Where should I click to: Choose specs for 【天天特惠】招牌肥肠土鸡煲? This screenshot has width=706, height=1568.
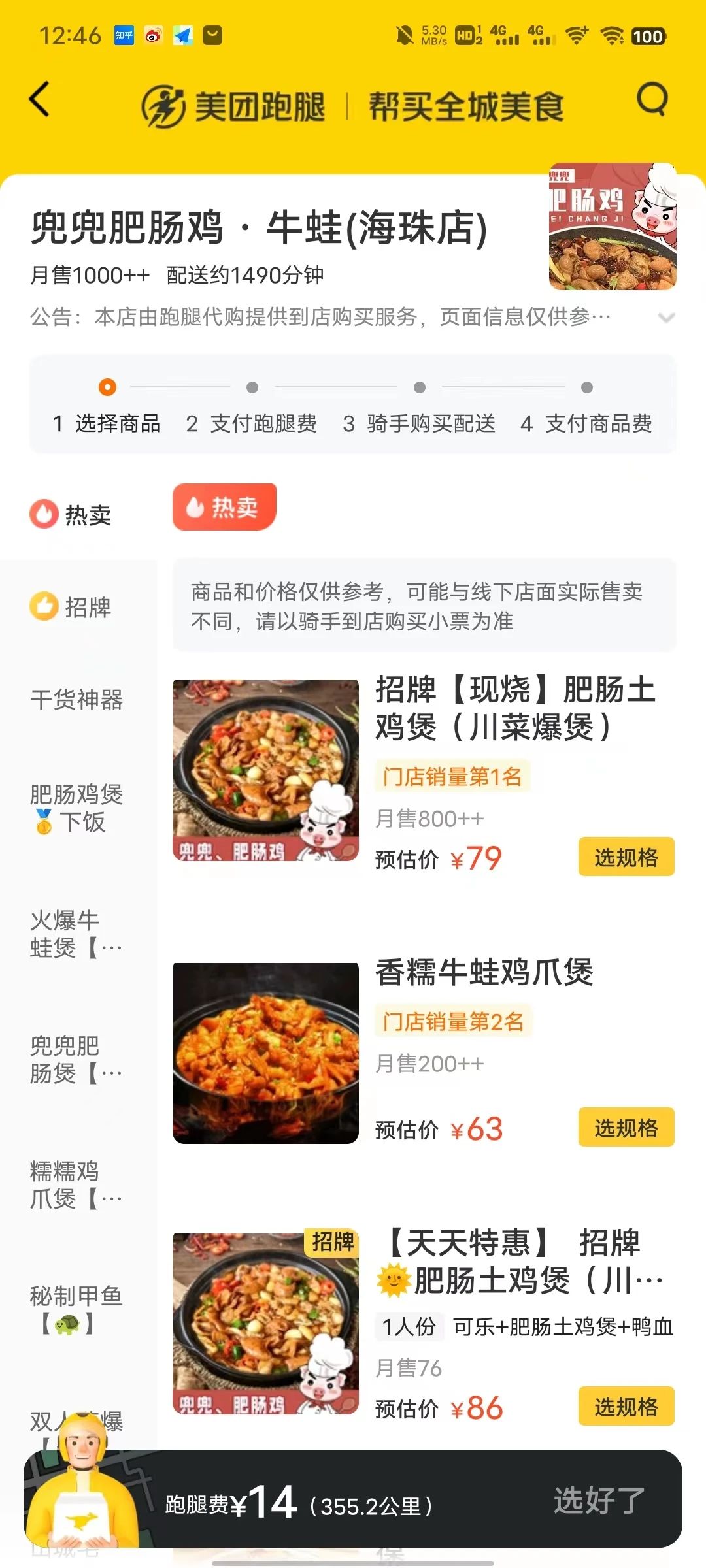(626, 1406)
